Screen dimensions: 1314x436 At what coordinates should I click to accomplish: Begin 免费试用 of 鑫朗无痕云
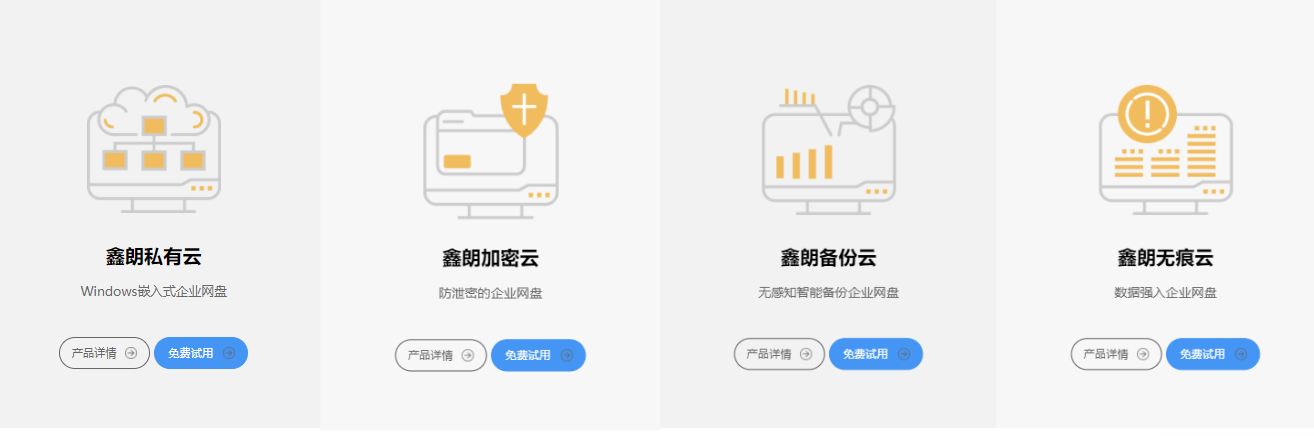click(x=1213, y=354)
